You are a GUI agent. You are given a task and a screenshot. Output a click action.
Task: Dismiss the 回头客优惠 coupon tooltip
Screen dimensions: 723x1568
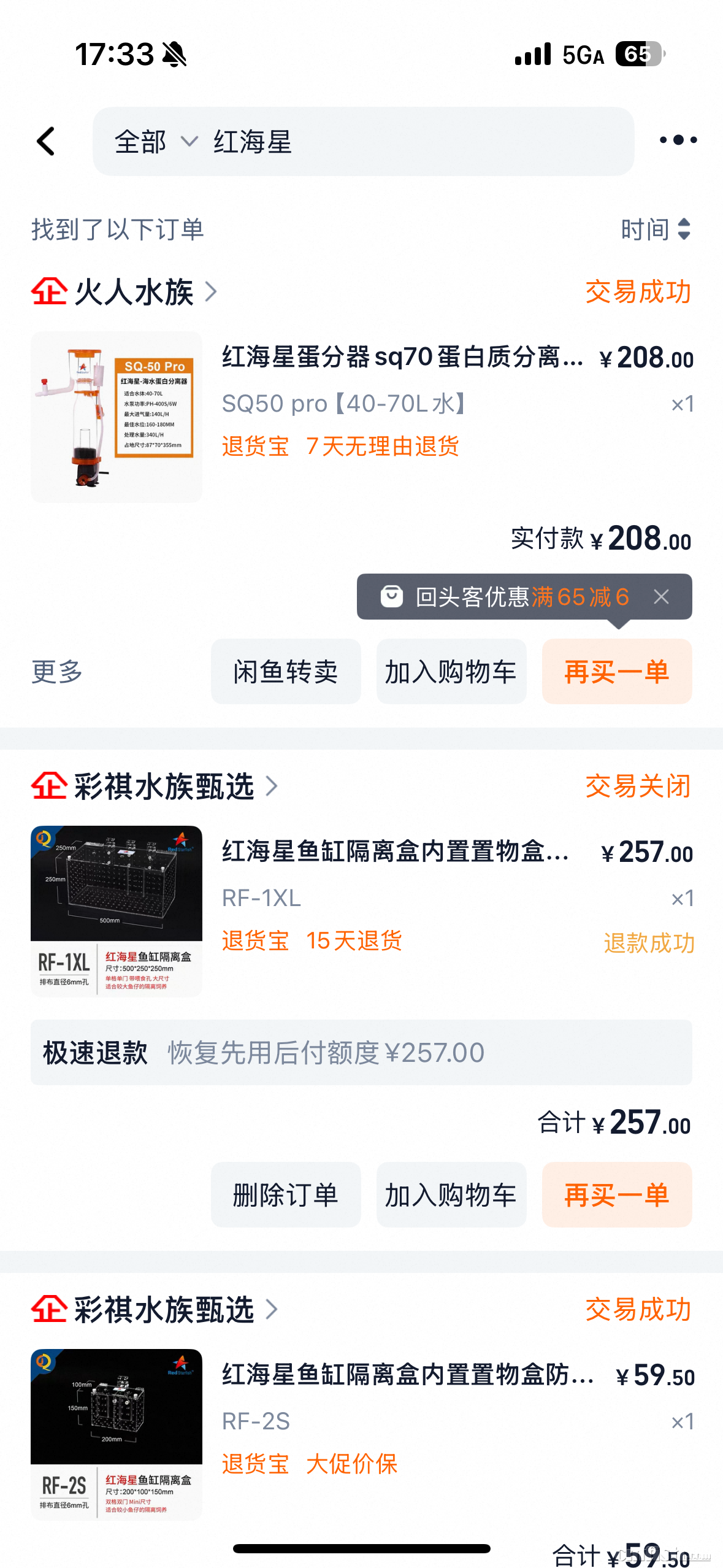(661, 596)
